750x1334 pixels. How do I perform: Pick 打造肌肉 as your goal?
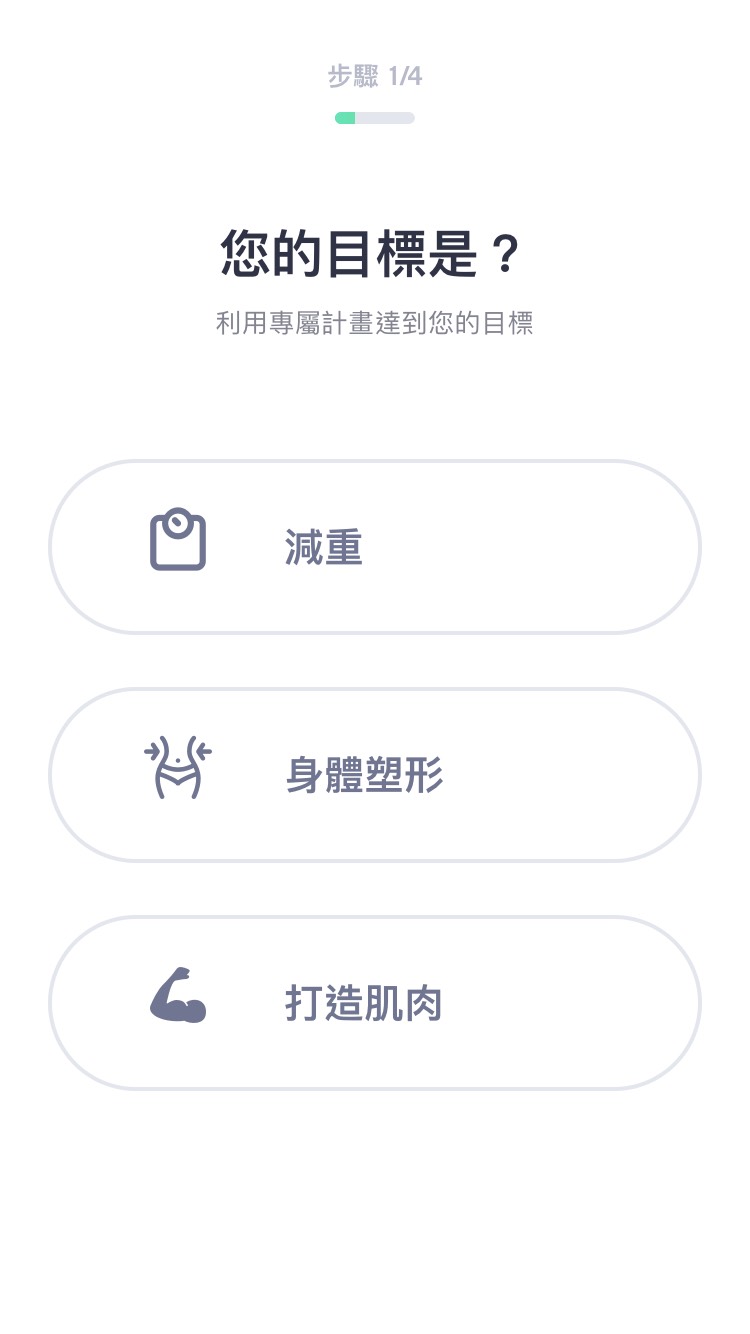[375, 1003]
